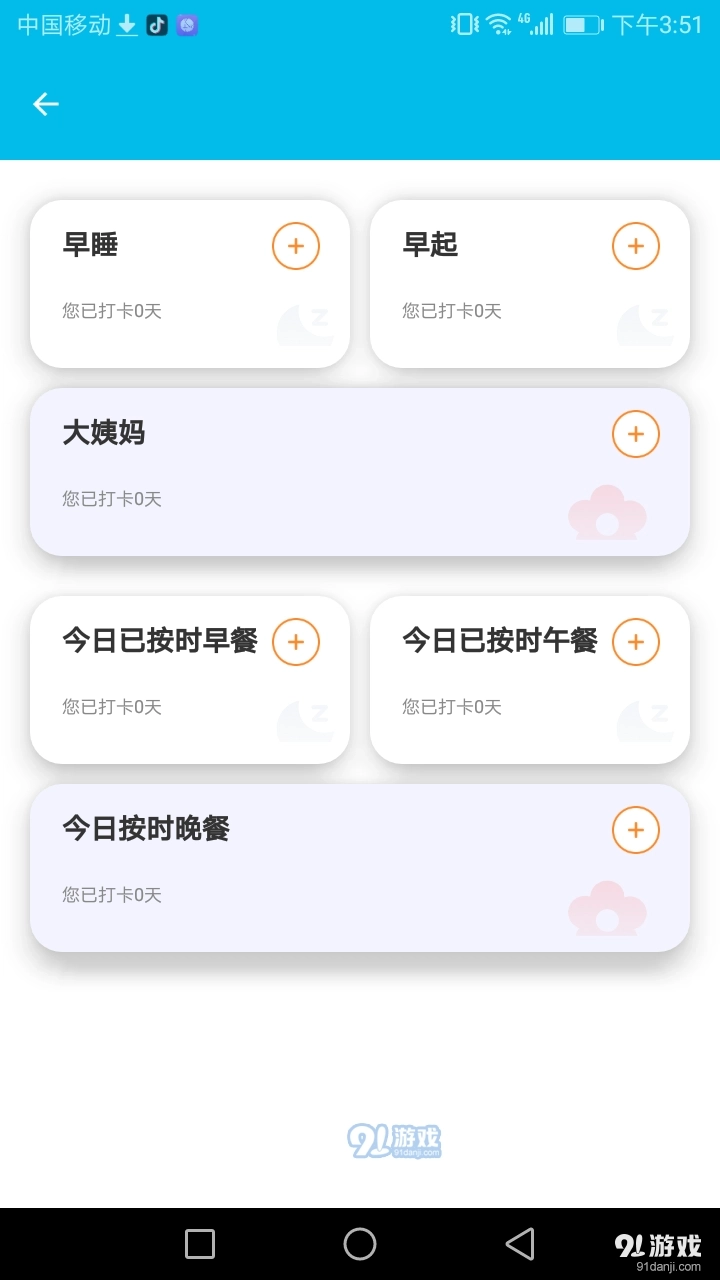Tap the moon icon on the 早起 card
The width and height of the screenshot is (720, 1280).
click(645, 322)
